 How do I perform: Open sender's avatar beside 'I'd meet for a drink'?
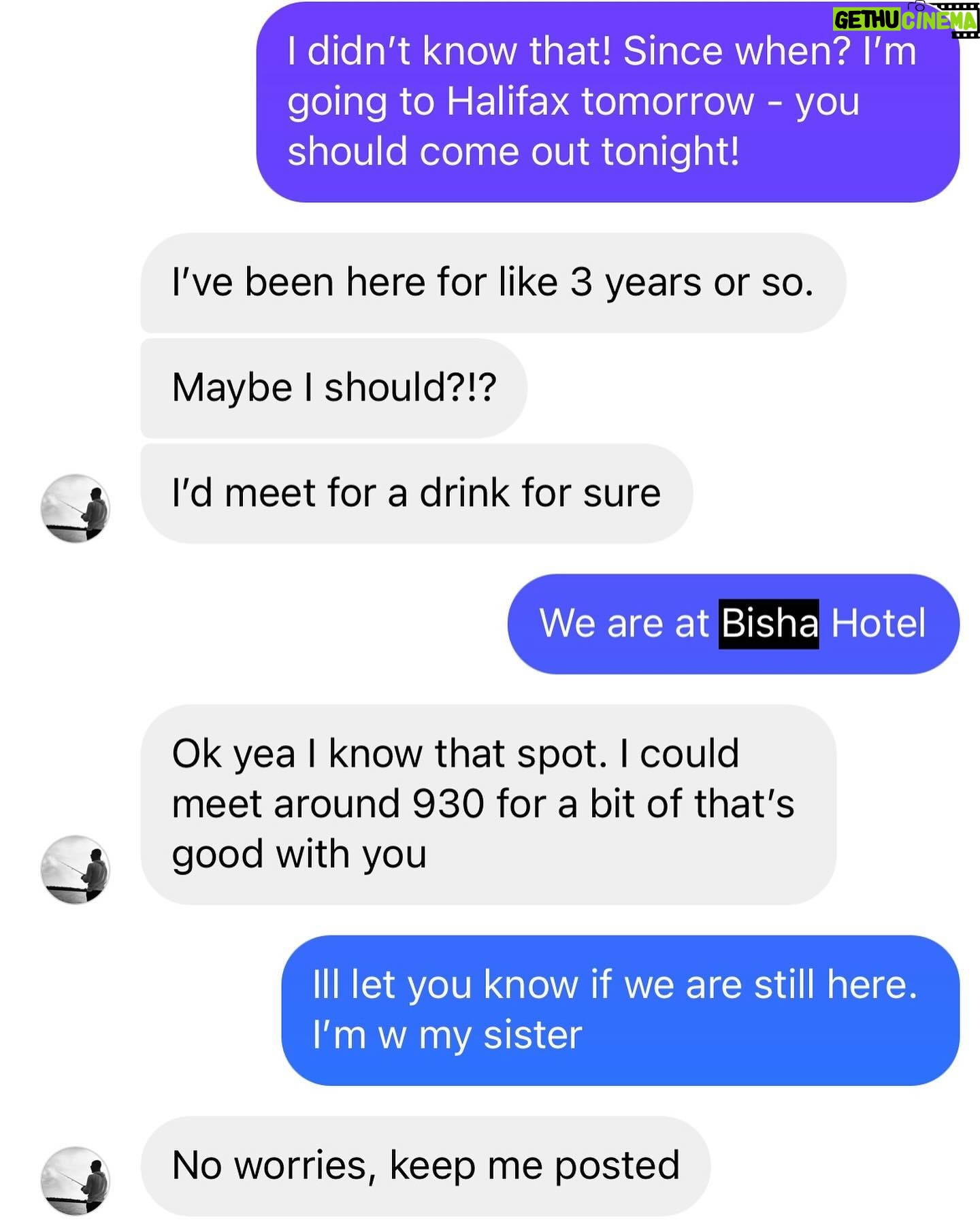pos(76,508)
